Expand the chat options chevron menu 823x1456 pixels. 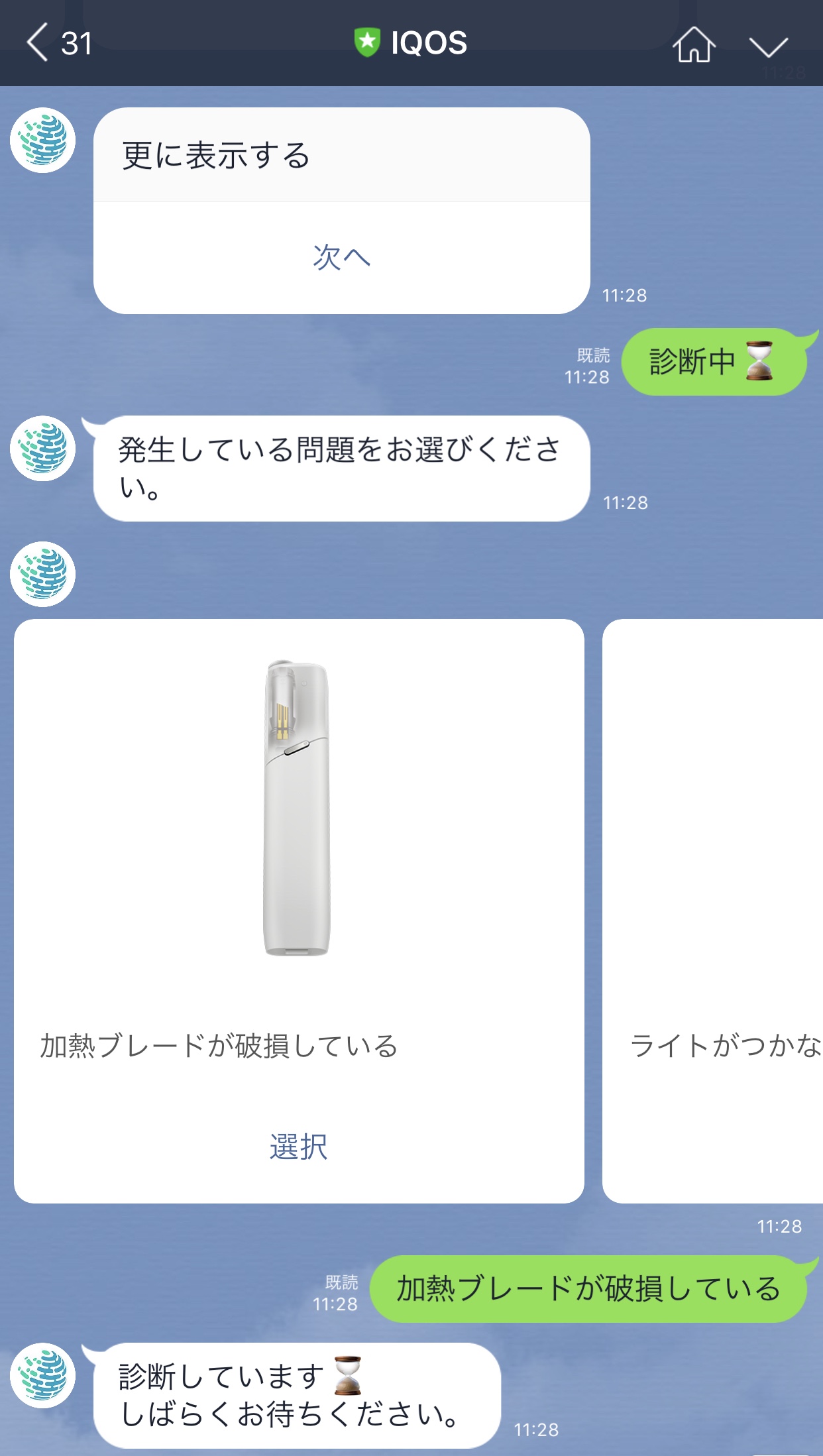click(768, 46)
